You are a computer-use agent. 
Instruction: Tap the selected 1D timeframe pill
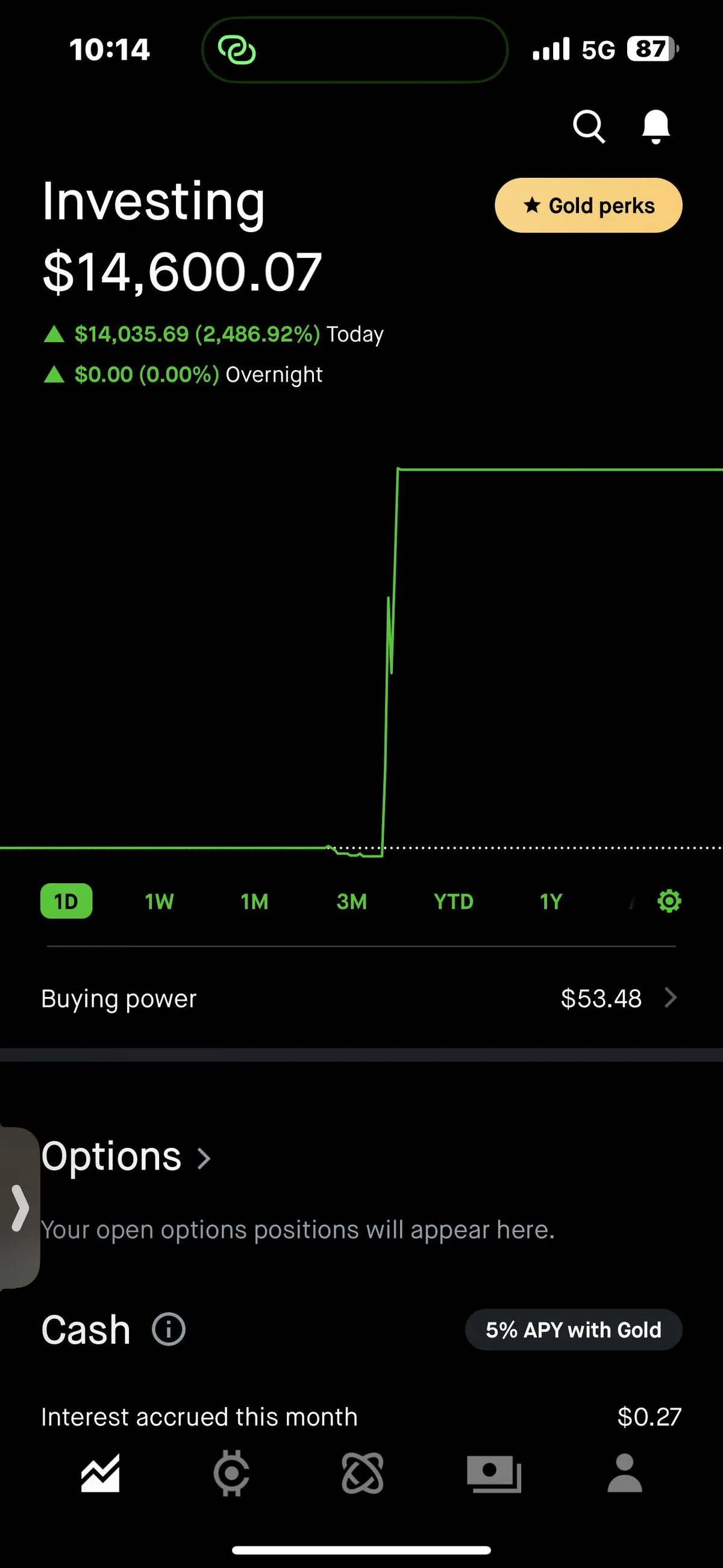(x=66, y=901)
